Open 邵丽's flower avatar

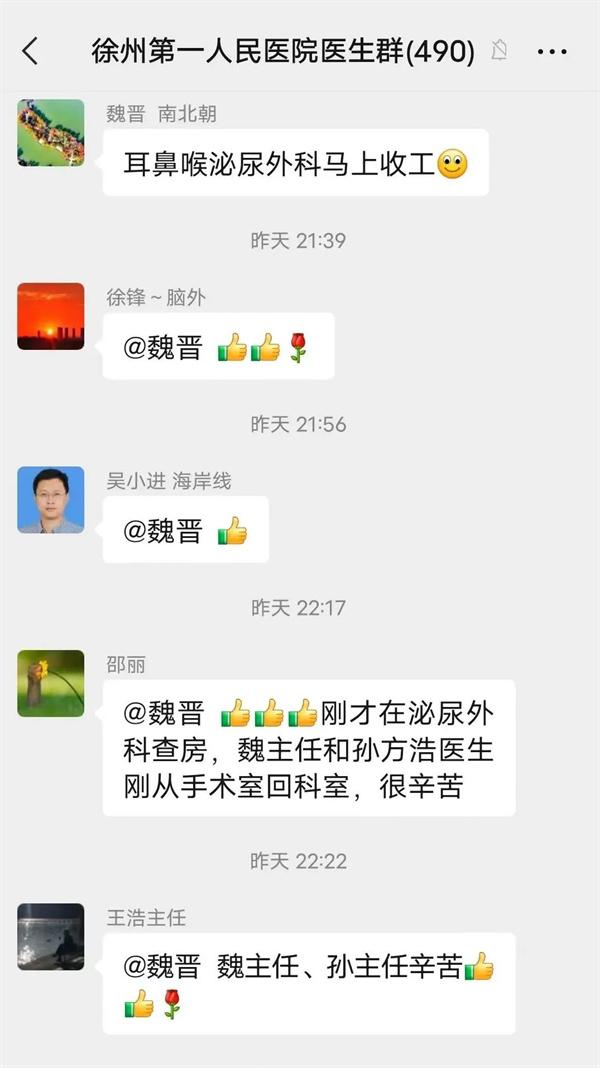[51, 683]
